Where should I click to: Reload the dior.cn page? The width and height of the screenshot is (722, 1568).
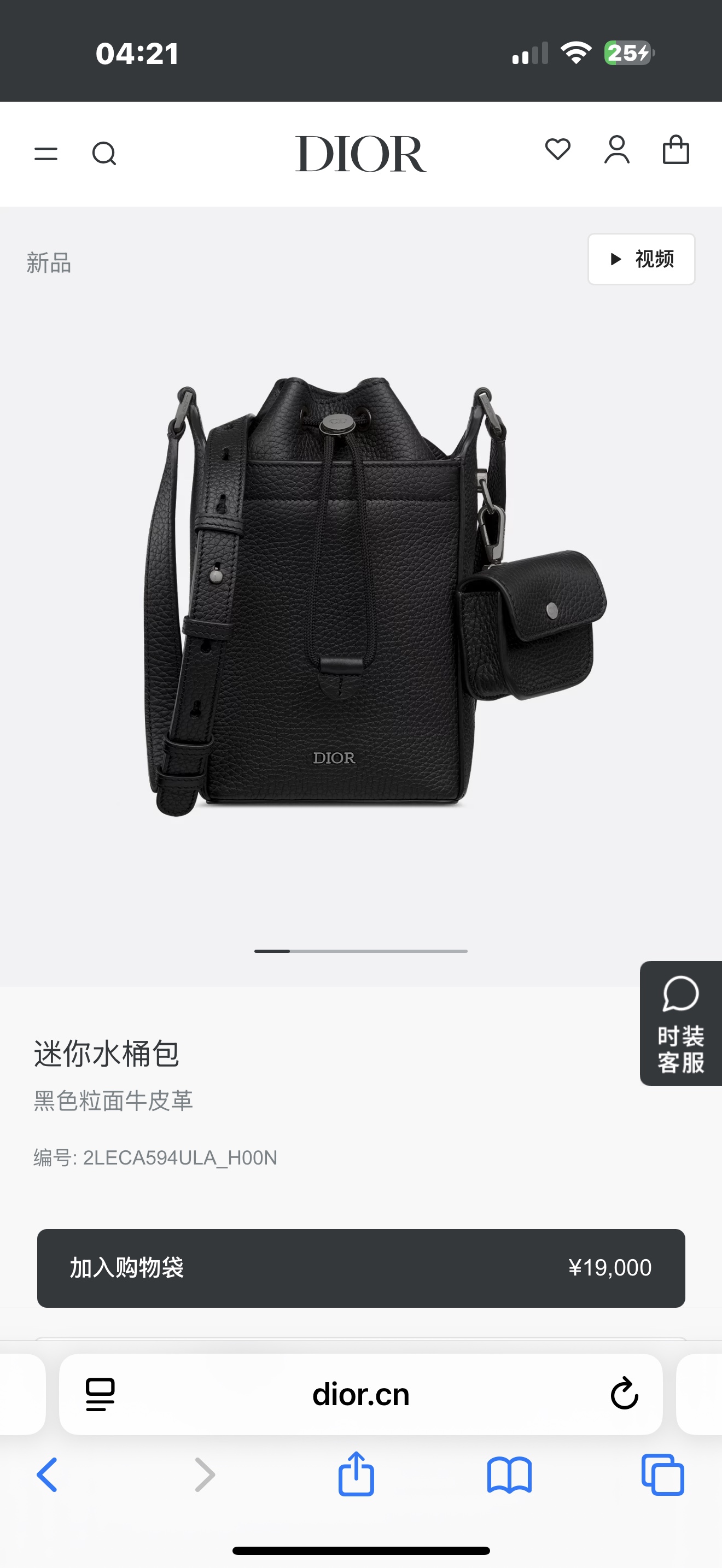pyautogui.click(x=624, y=1394)
